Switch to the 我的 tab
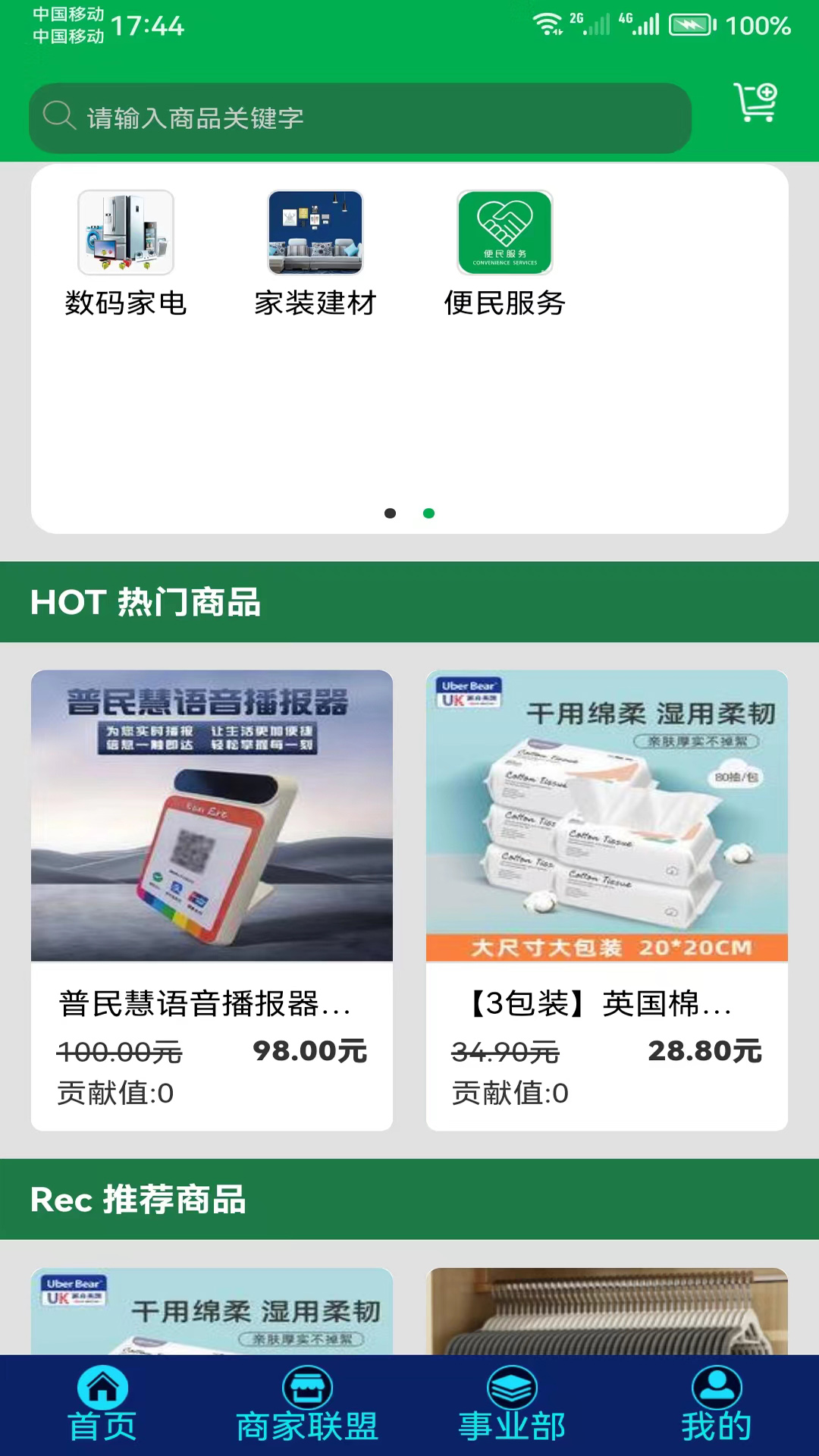Viewport: 819px width, 1456px height. point(717,1406)
